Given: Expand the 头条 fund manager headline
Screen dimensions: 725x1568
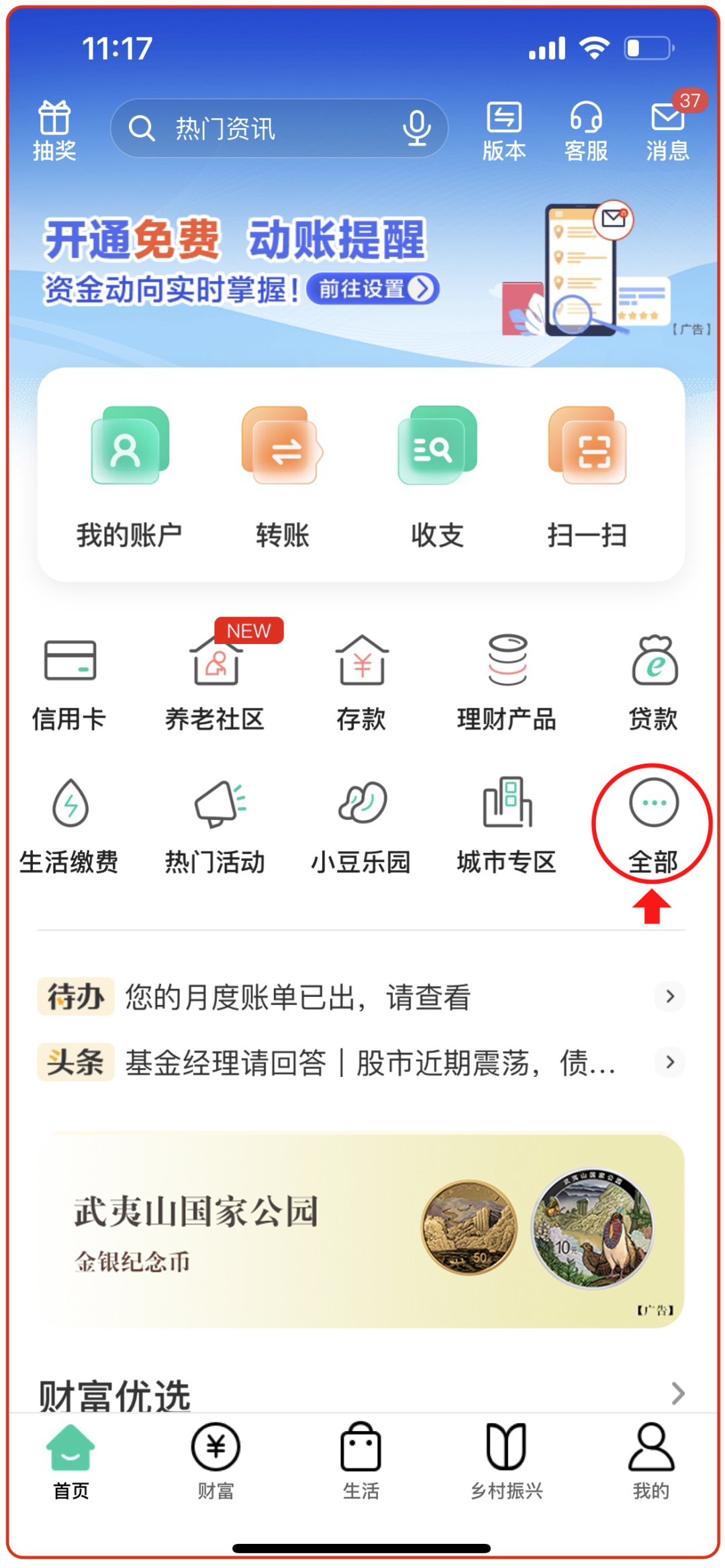Looking at the screenshot, I should pyautogui.click(x=362, y=1062).
